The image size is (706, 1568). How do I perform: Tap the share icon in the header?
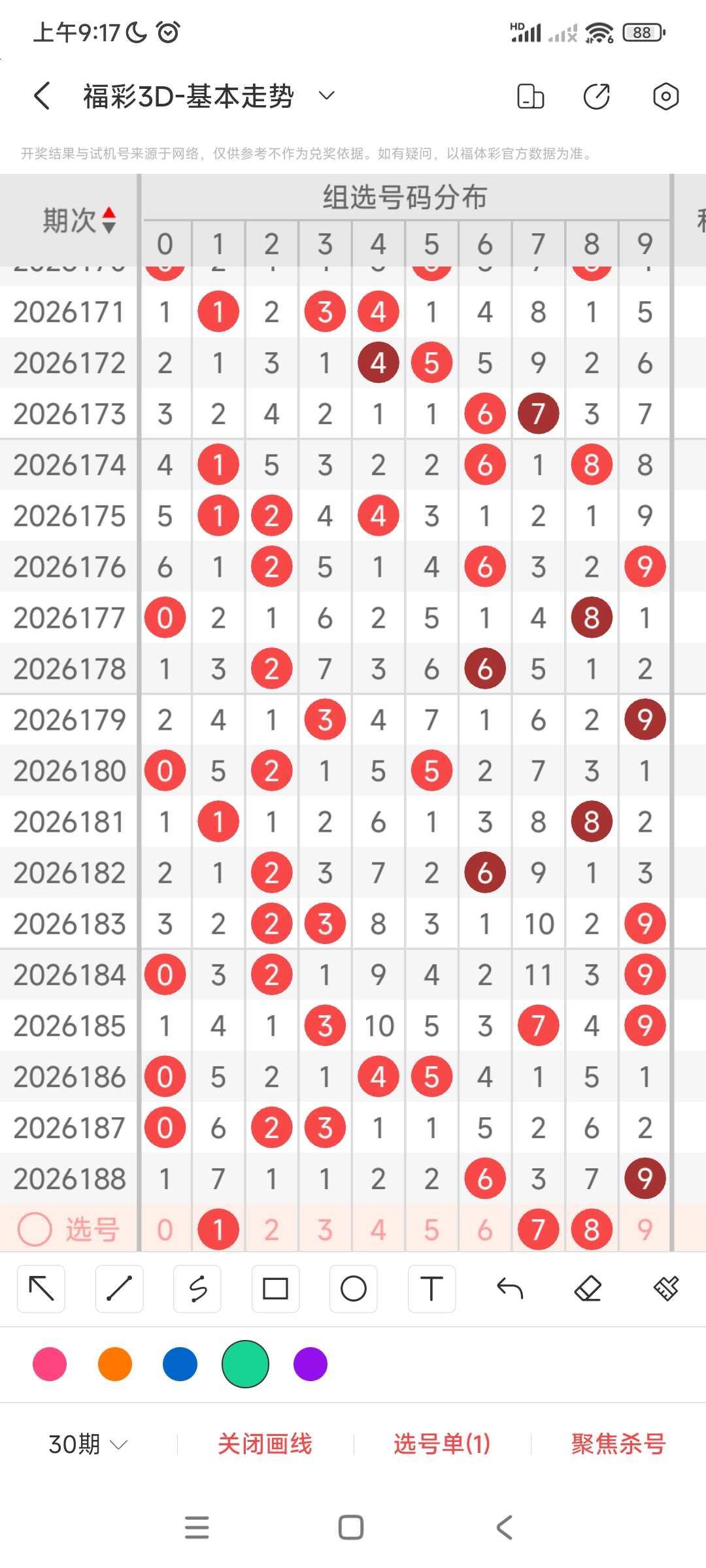click(x=597, y=96)
